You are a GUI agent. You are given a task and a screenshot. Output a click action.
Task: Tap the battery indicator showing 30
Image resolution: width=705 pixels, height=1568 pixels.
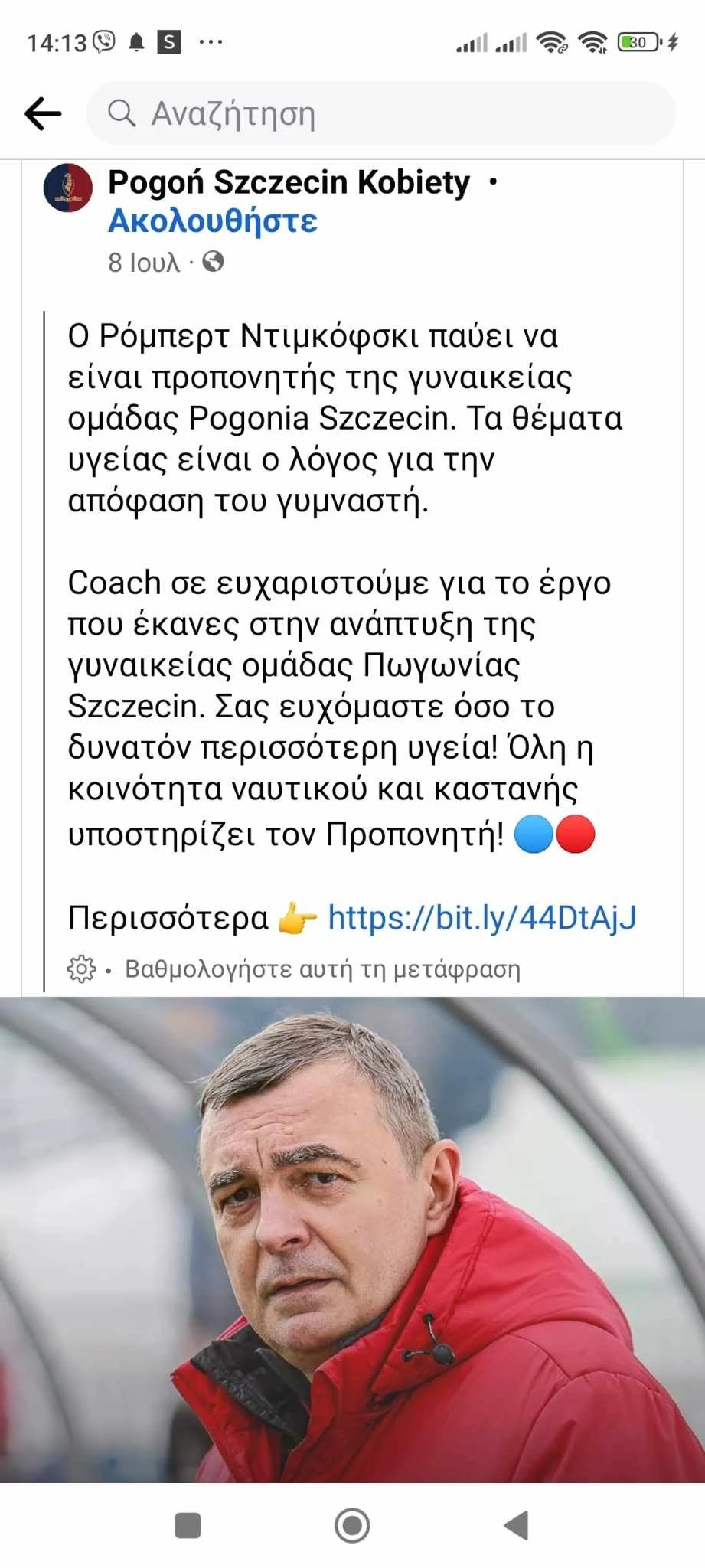[x=637, y=44]
